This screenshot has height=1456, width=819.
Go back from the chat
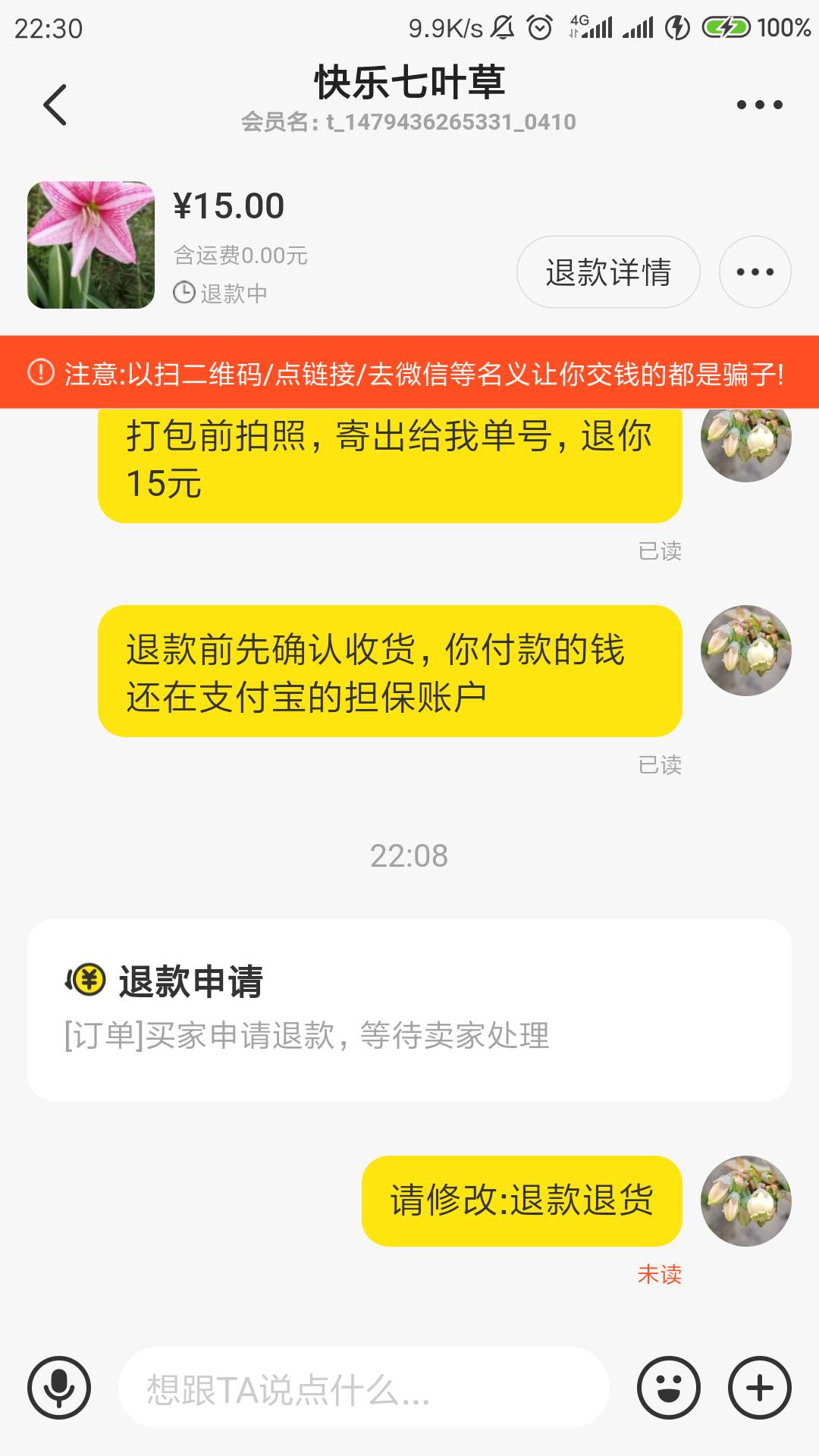(55, 105)
